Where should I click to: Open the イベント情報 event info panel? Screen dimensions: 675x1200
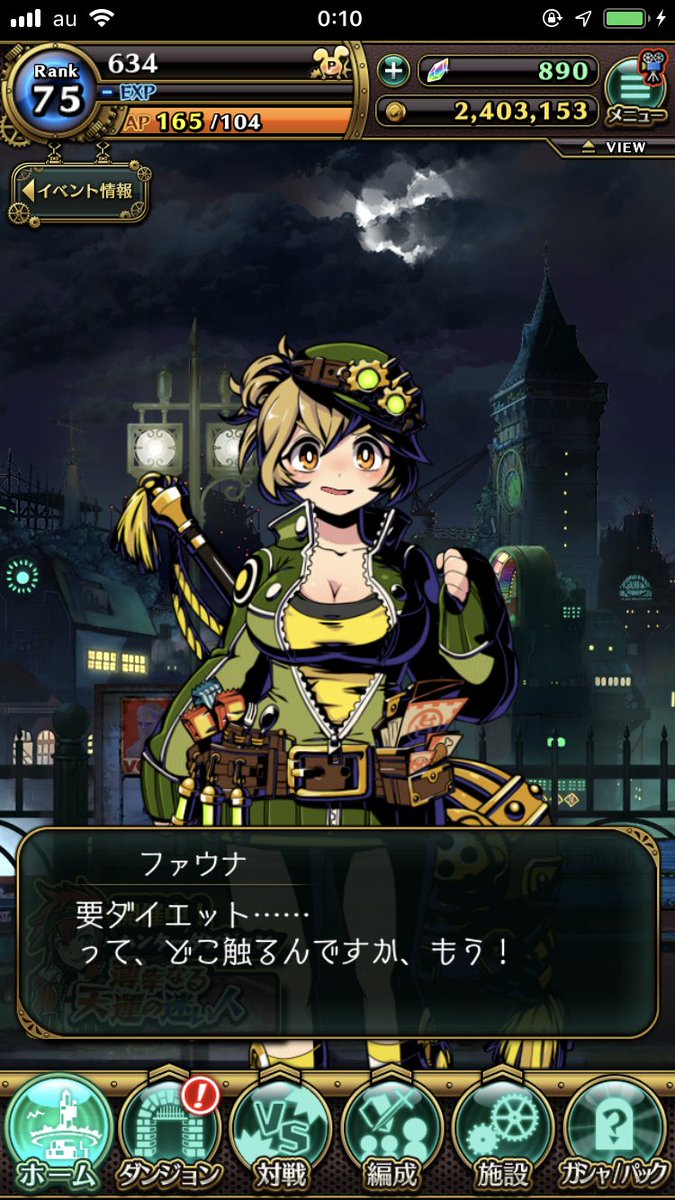[x=82, y=190]
